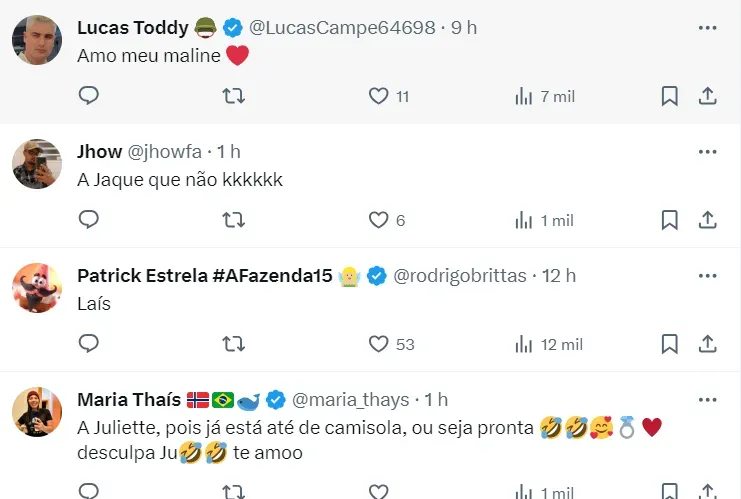Open more options on Patrick Estrela's tweet
This screenshot has width=741, height=499.
[708, 275]
